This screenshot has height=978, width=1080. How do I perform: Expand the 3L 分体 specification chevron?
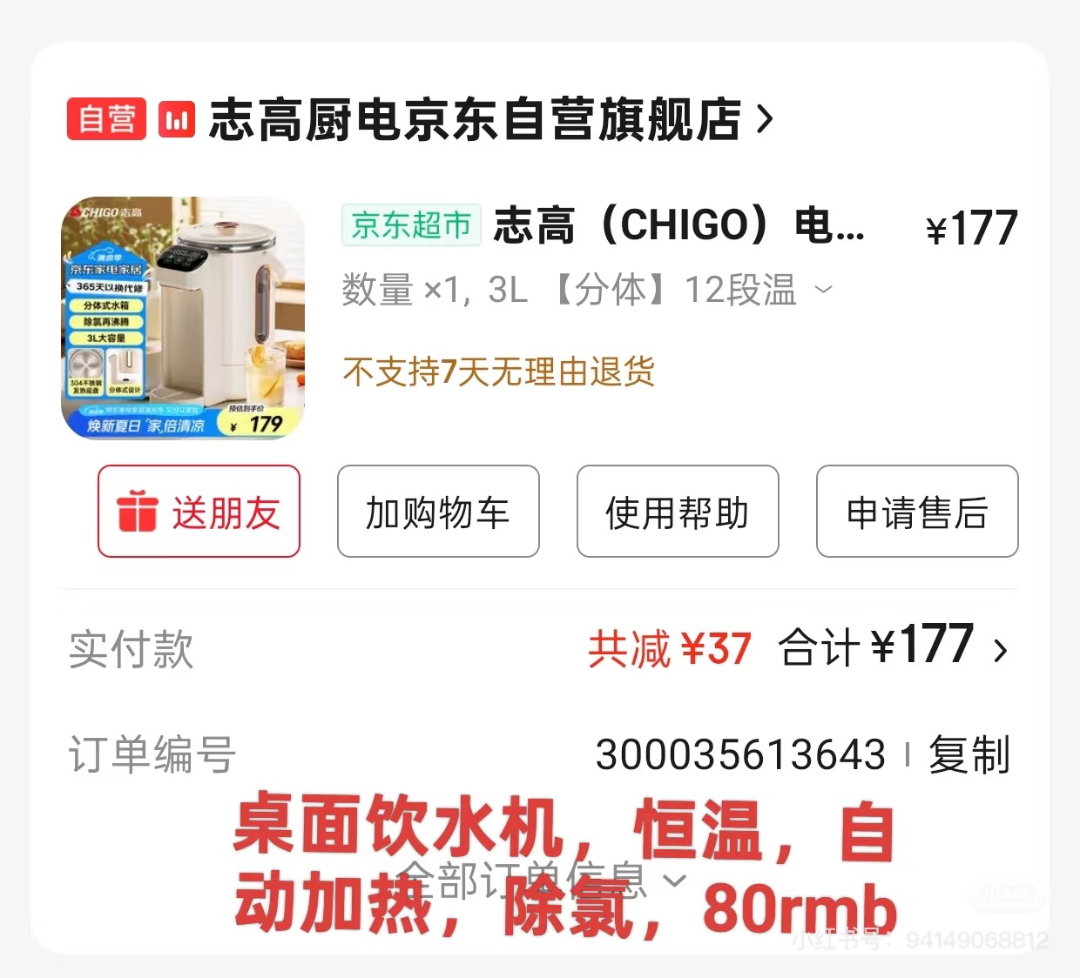click(x=824, y=291)
